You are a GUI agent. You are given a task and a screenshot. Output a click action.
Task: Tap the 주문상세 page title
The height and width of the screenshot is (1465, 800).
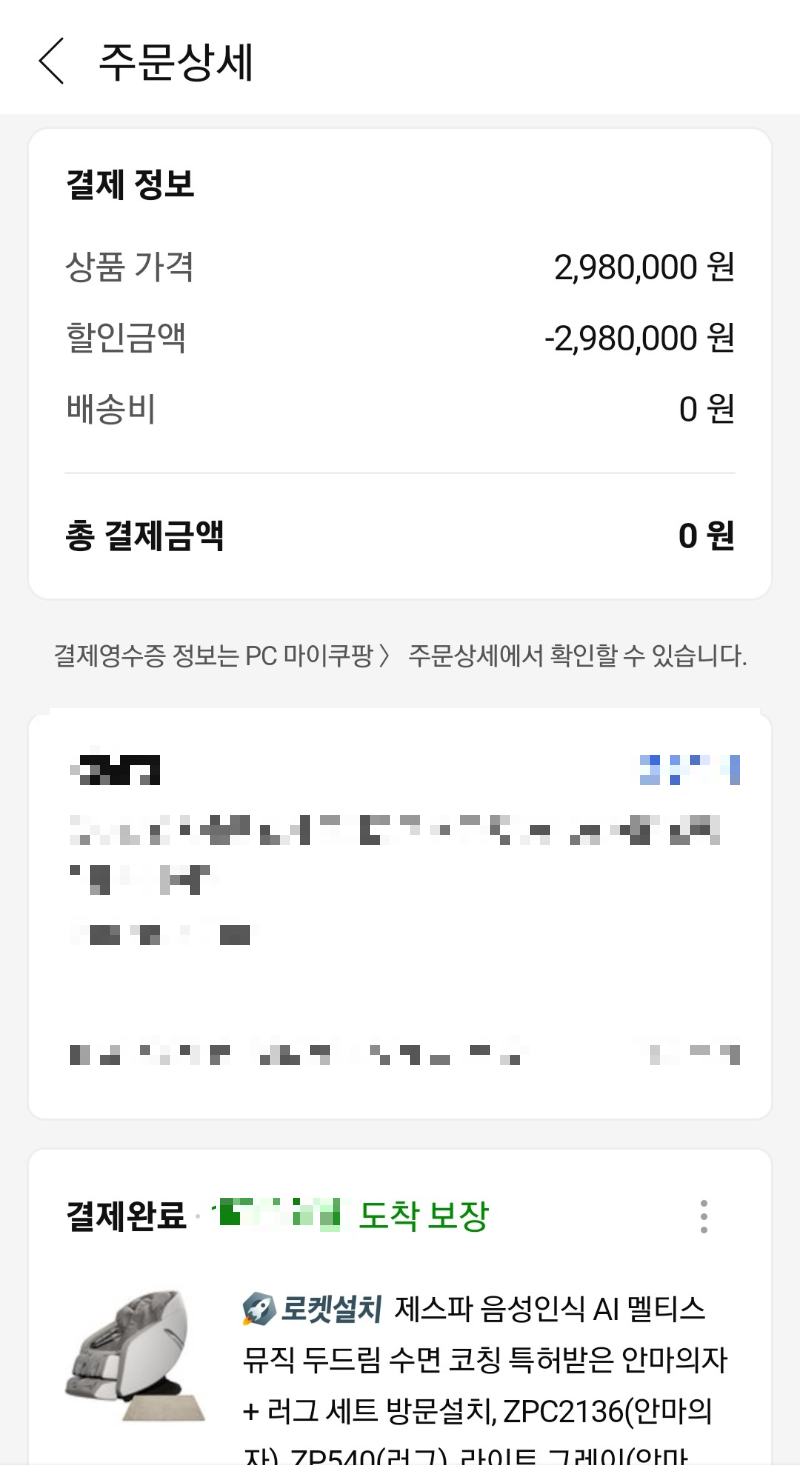176,60
